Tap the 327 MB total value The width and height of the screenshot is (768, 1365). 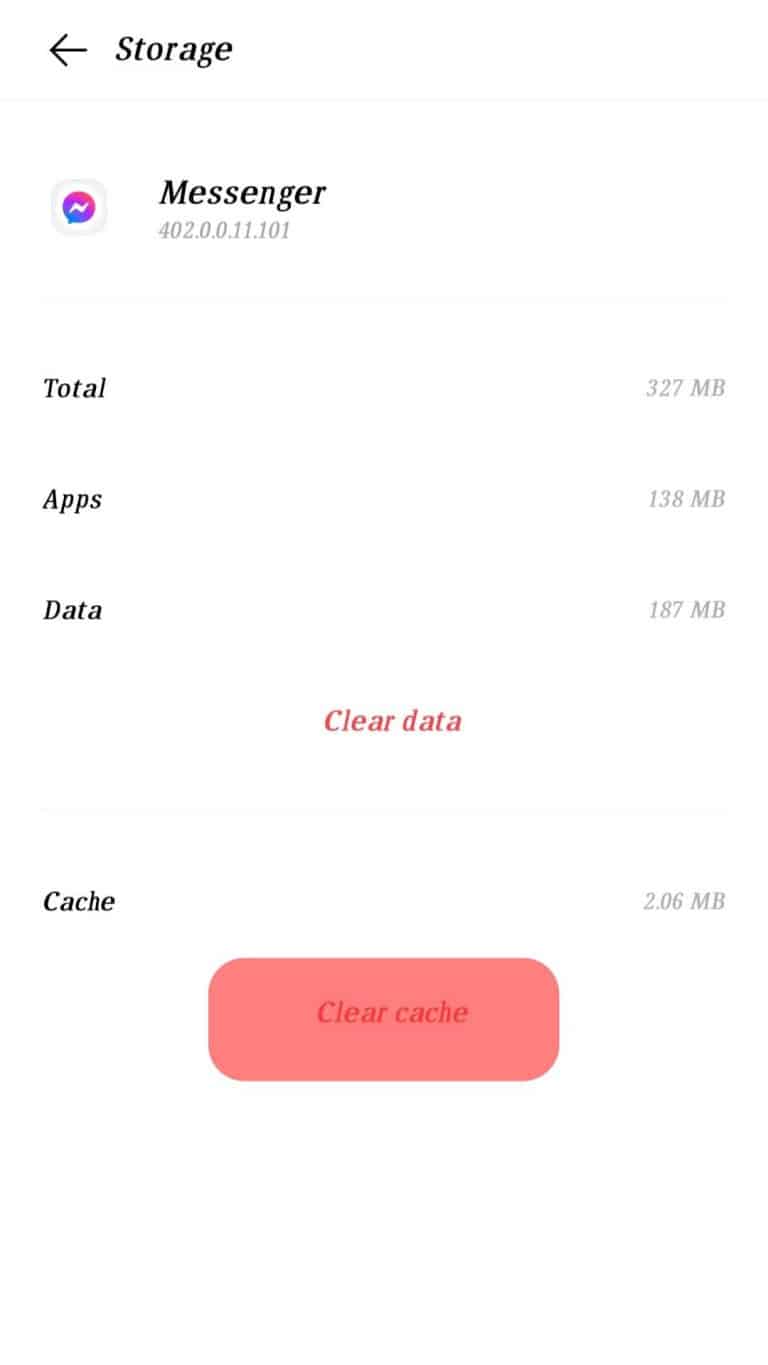click(x=684, y=388)
